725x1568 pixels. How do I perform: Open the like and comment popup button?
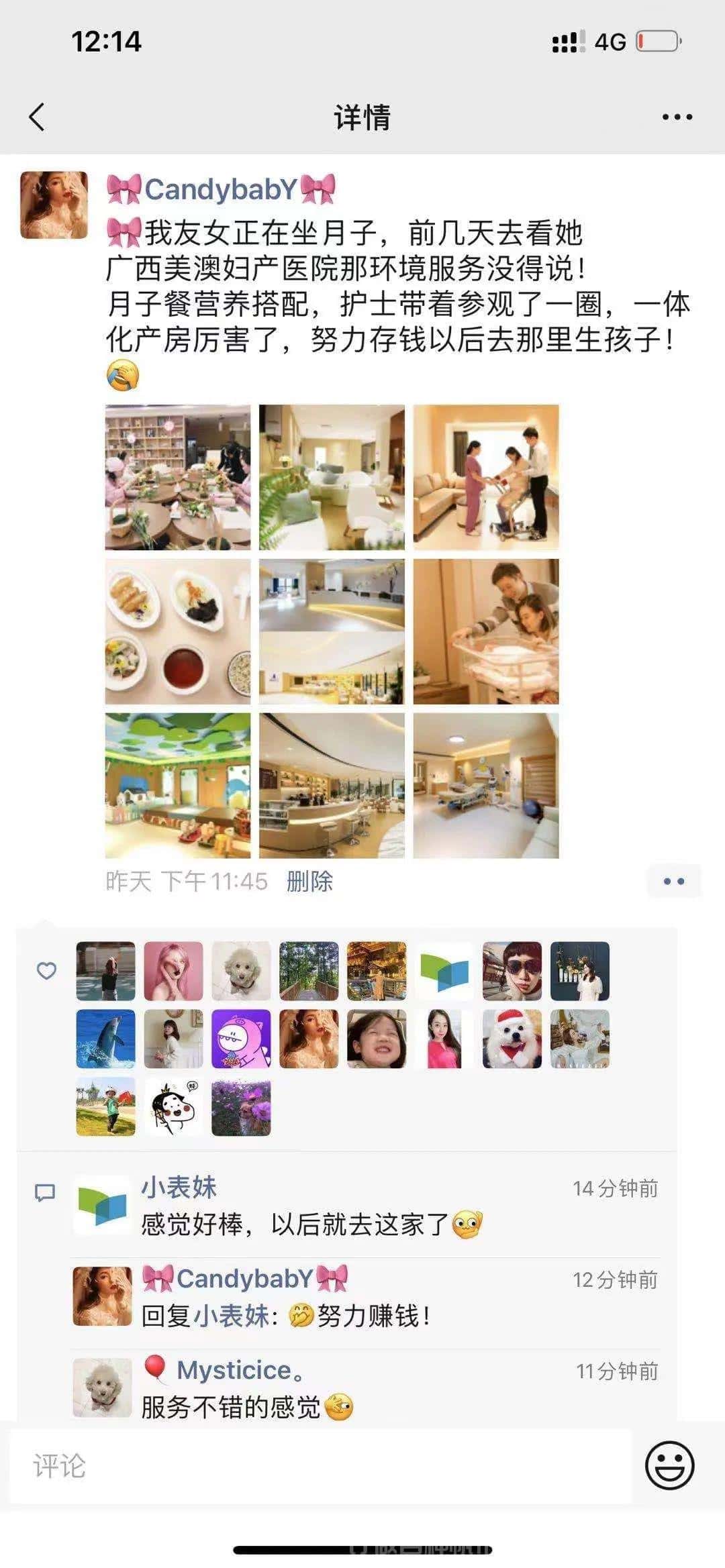pos(673,881)
